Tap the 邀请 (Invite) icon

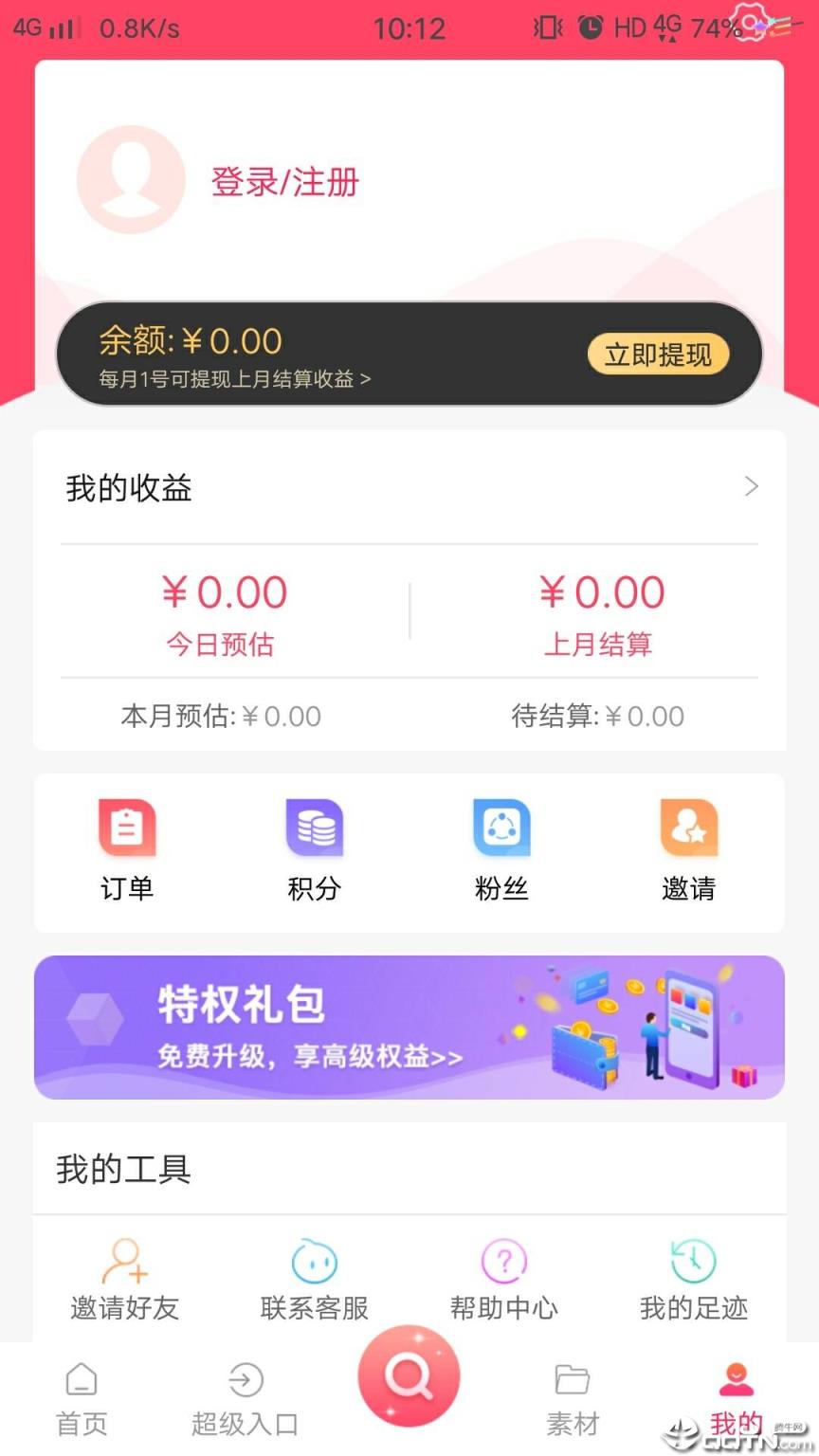(688, 846)
